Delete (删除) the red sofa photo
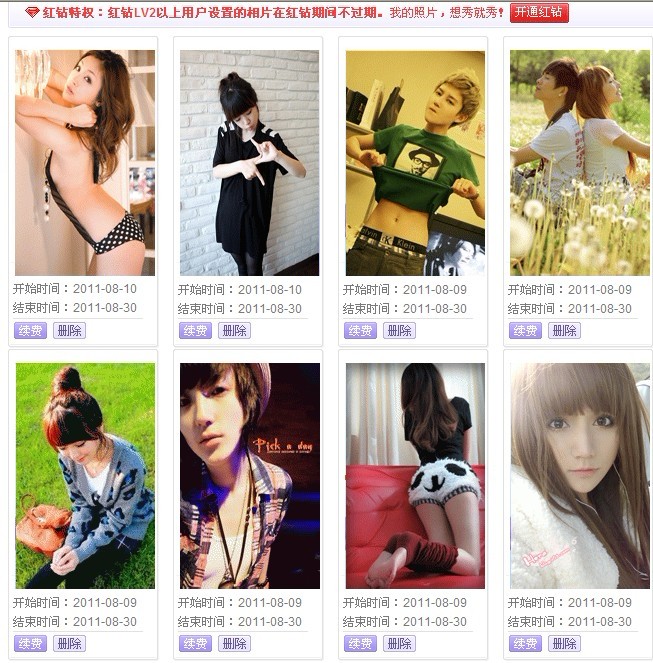The image size is (653, 663). pos(399,643)
